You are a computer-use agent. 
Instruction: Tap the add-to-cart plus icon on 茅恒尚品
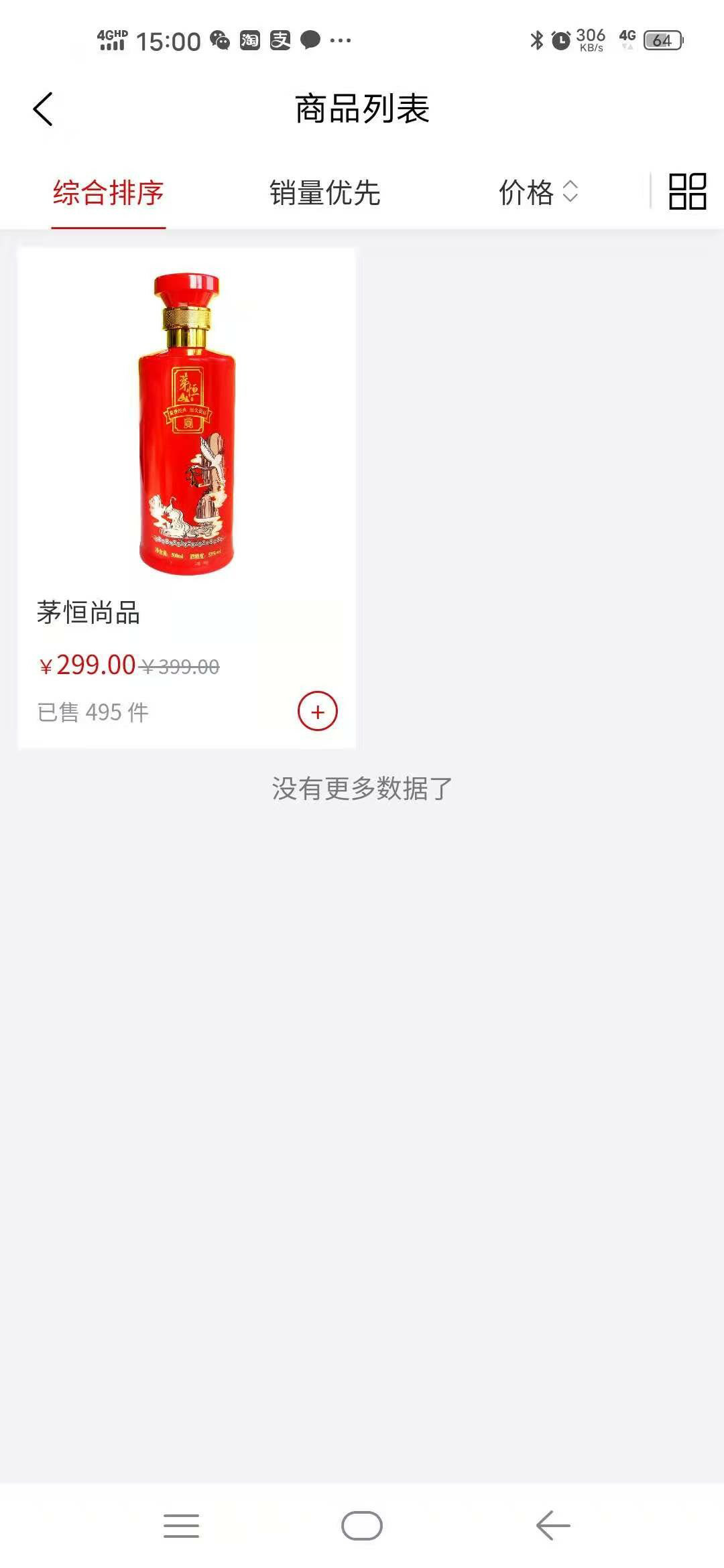[316, 712]
